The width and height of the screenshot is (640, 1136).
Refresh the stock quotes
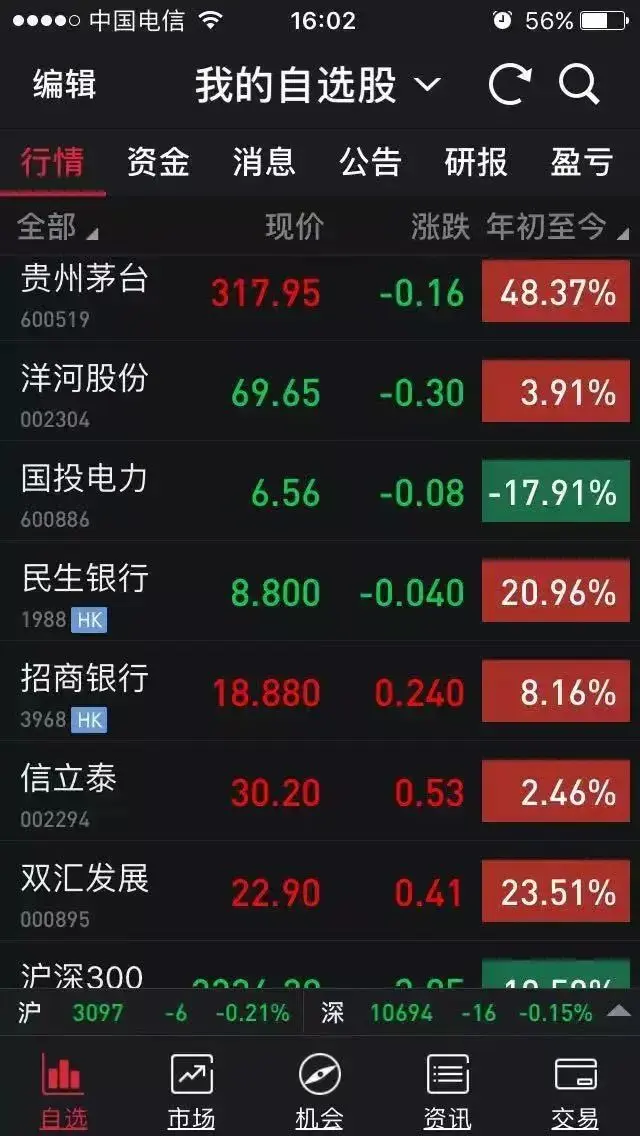coord(509,85)
